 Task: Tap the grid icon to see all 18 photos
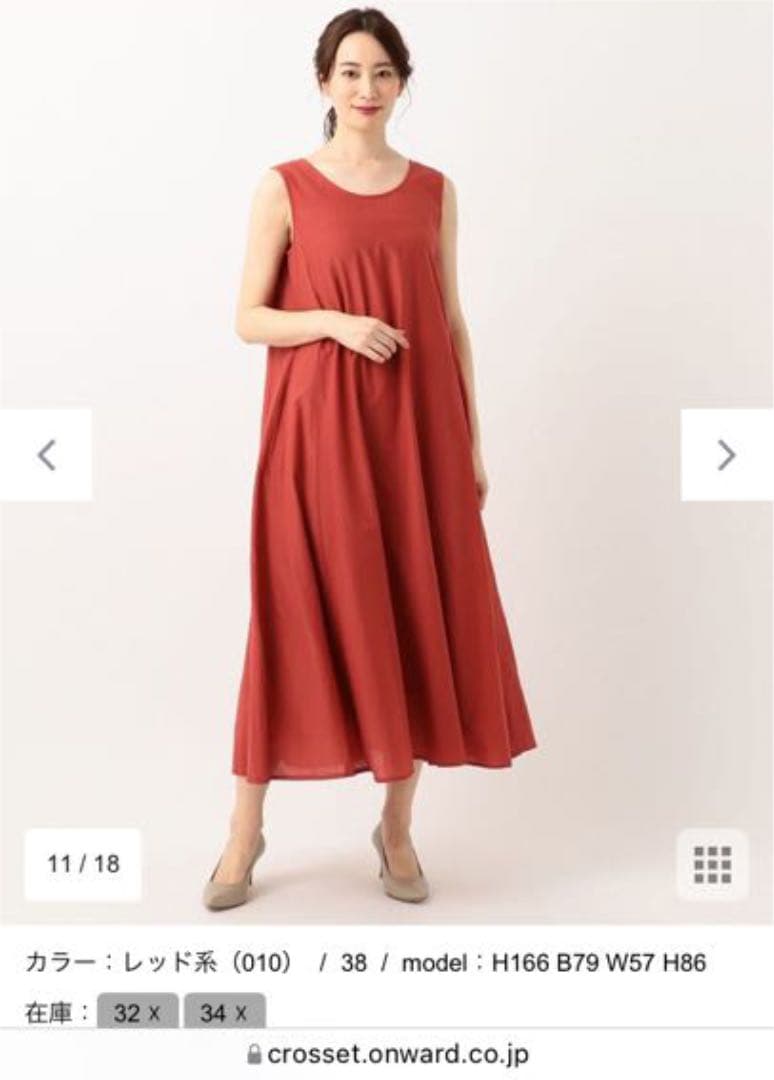(714, 862)
